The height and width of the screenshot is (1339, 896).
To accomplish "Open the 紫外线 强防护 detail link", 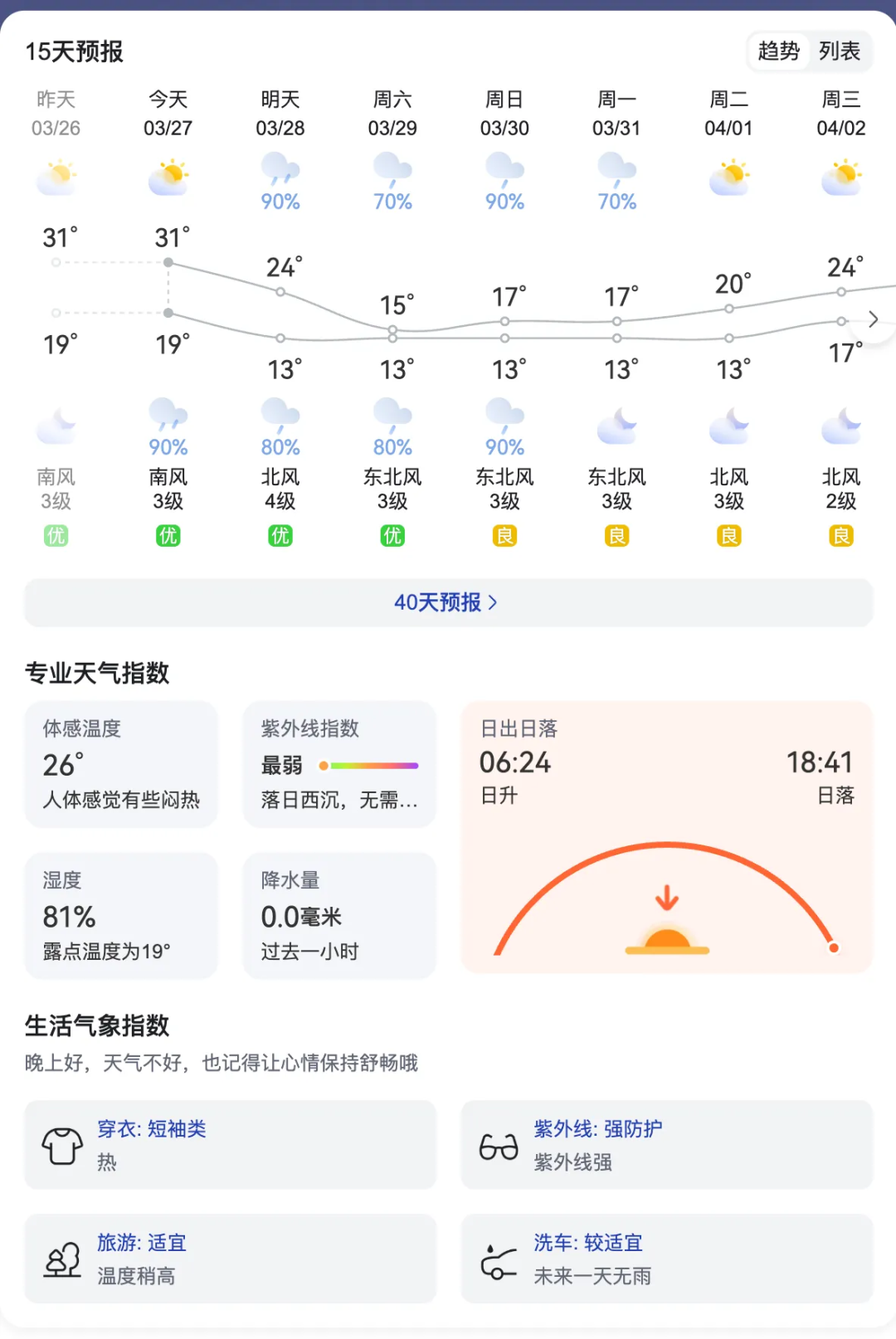I will pyautogui.click(x=597, y=1129).
